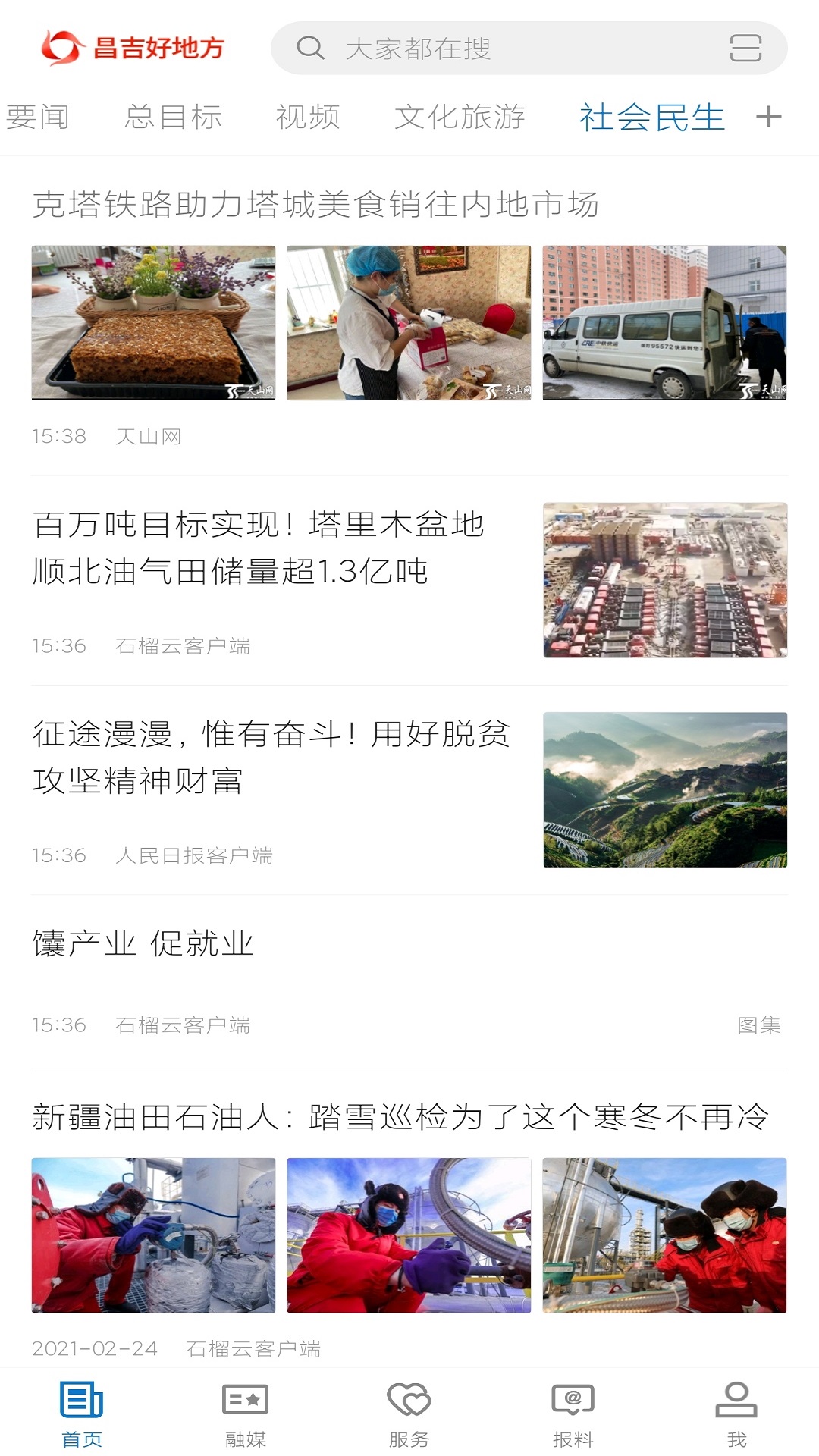
Task: Go to the 首页 bottom tab
Action: coord(82,1414)
